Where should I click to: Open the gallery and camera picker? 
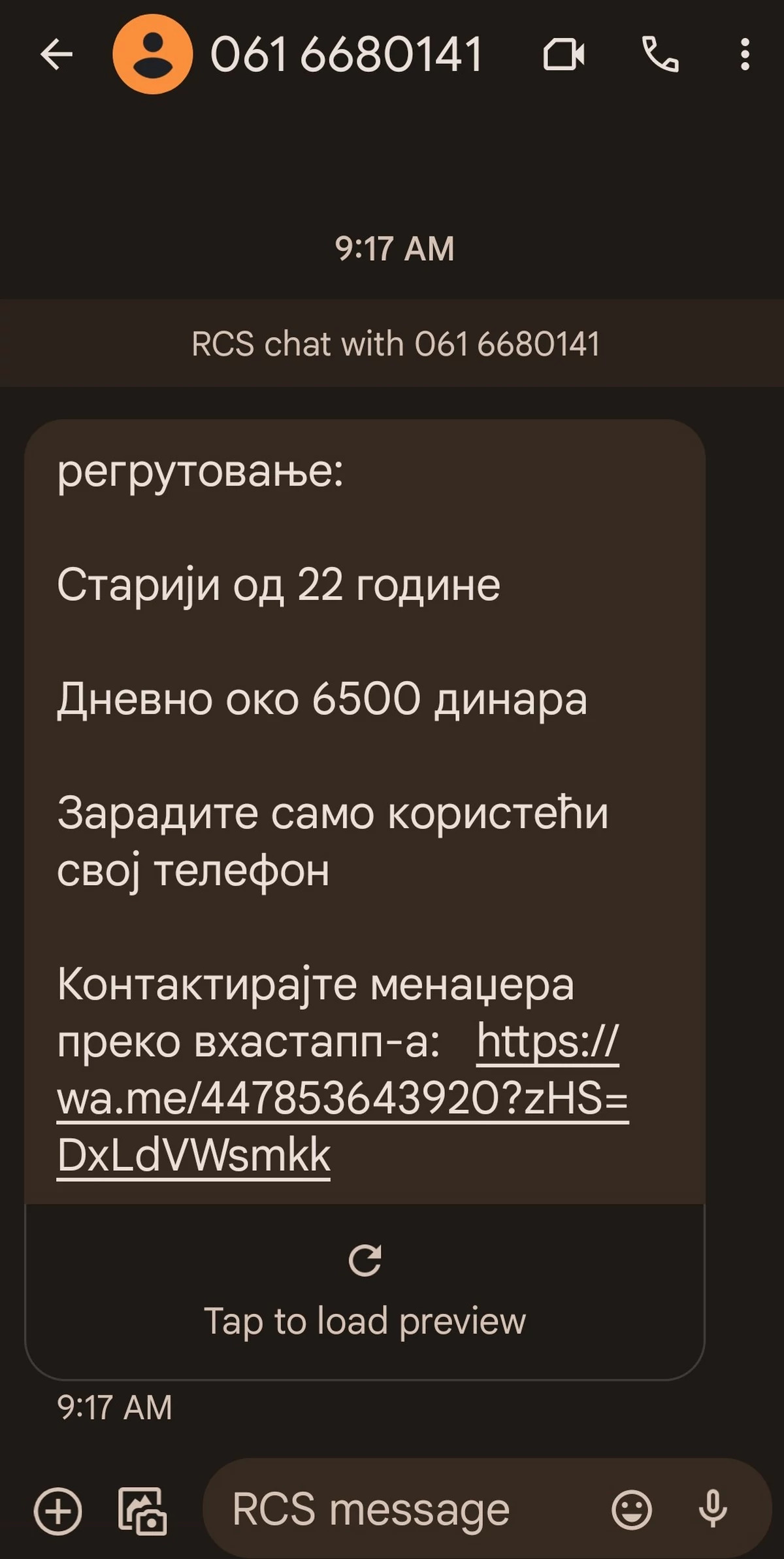click(142, 1511)
